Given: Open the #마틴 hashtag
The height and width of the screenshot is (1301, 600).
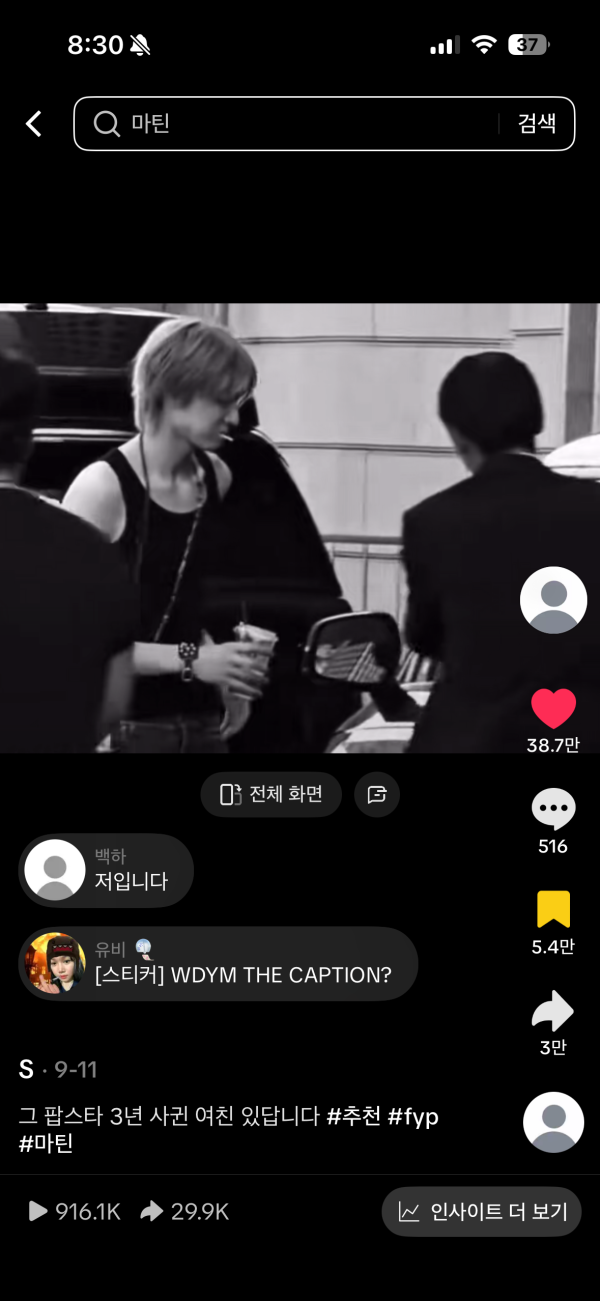Looking at the screenshot, I should 46,1144.
